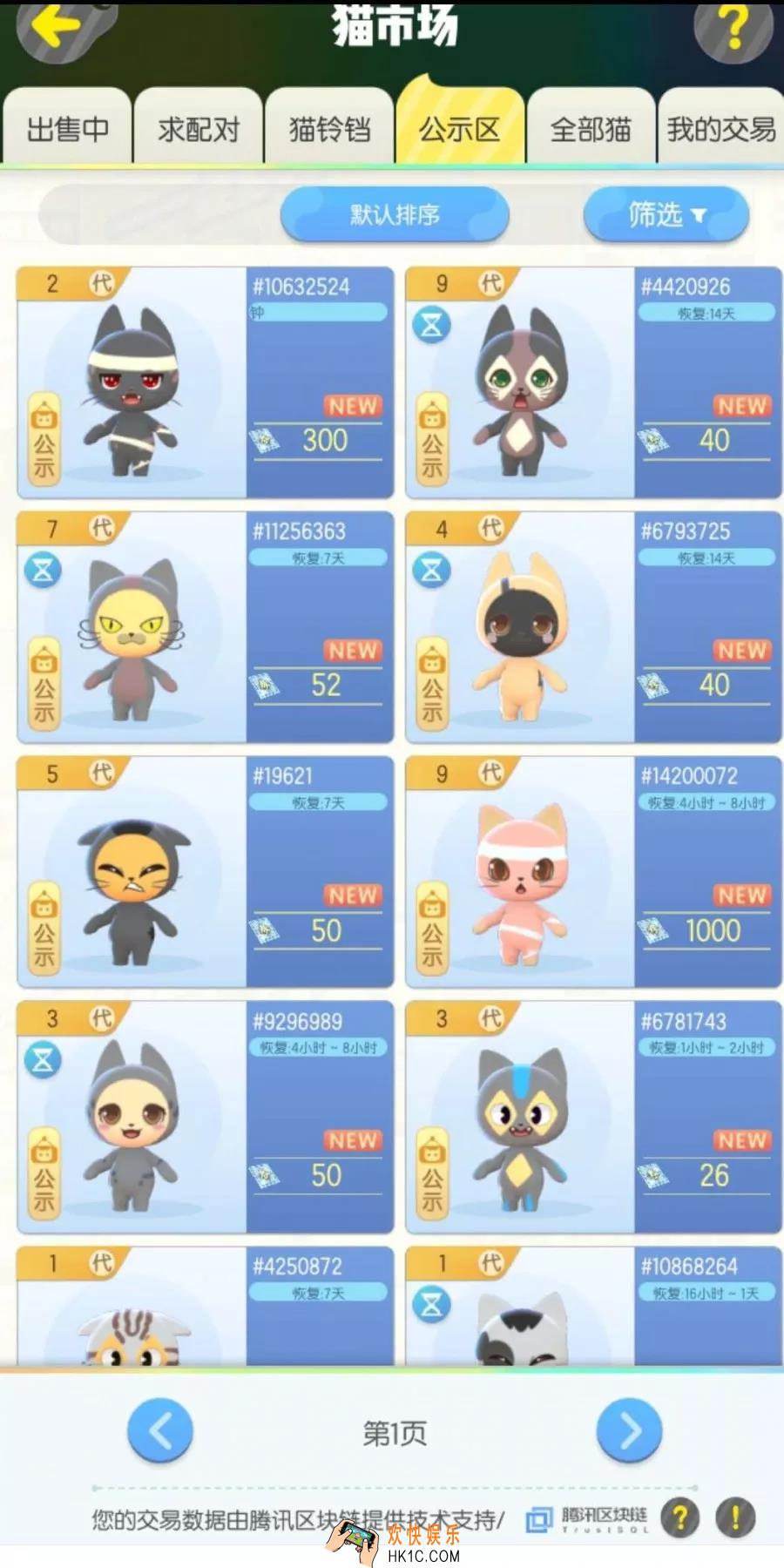Viewport: 784px width, 1568px height.
Task: View cat #6781743 priced 26
Action: pyautogui.click(x=593, y=1118)
